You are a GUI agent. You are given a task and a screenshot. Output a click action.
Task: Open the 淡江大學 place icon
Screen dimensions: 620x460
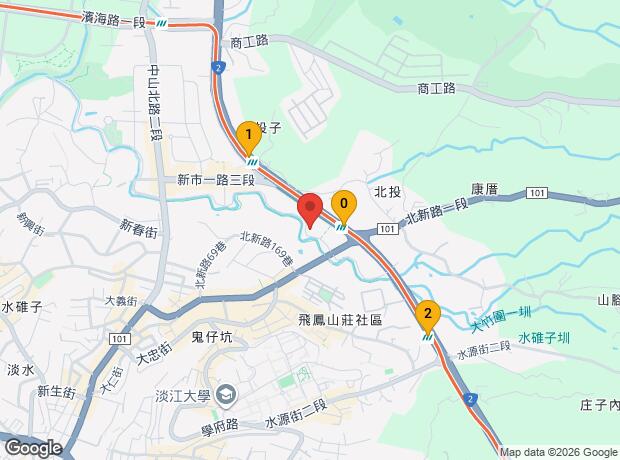226,395
